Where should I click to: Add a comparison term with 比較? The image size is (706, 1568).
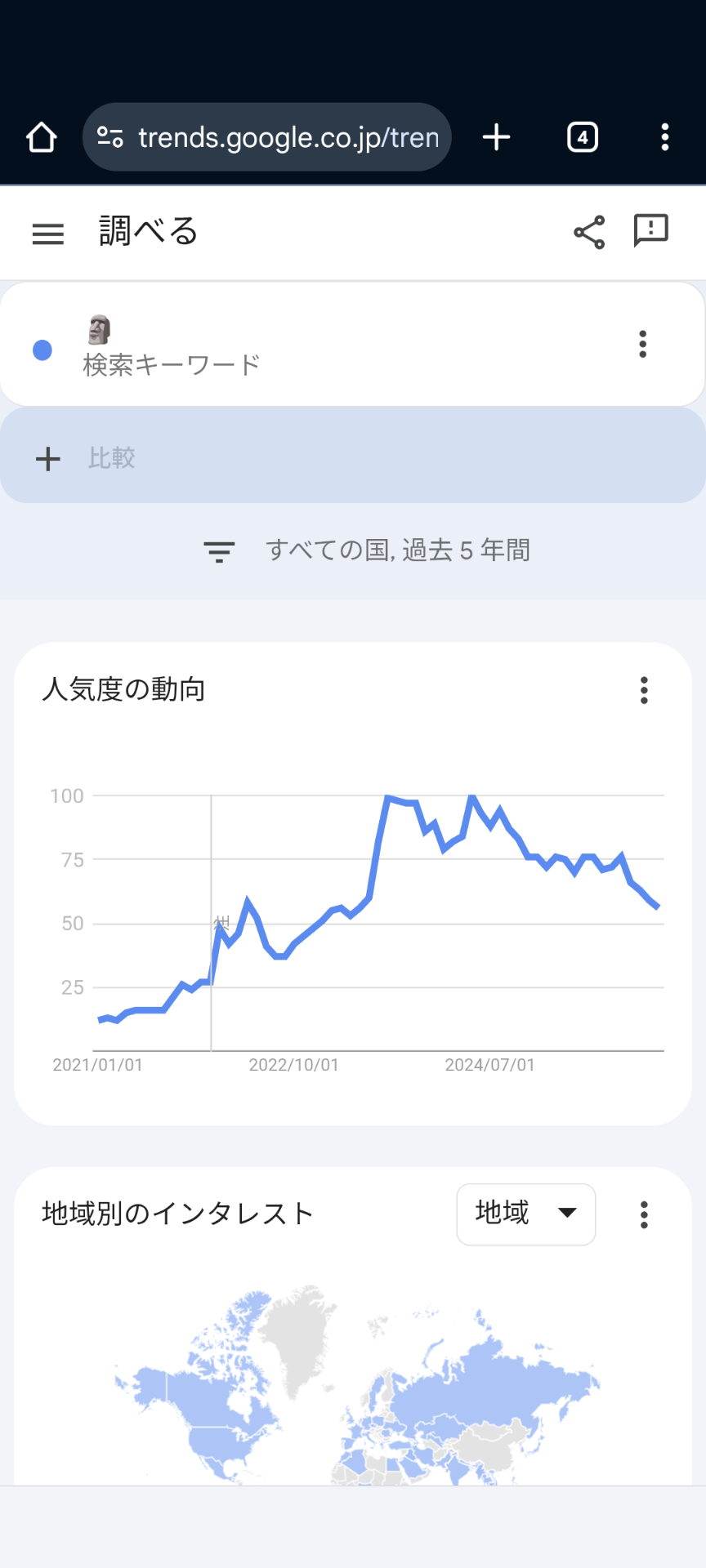[x=110, y=458]
